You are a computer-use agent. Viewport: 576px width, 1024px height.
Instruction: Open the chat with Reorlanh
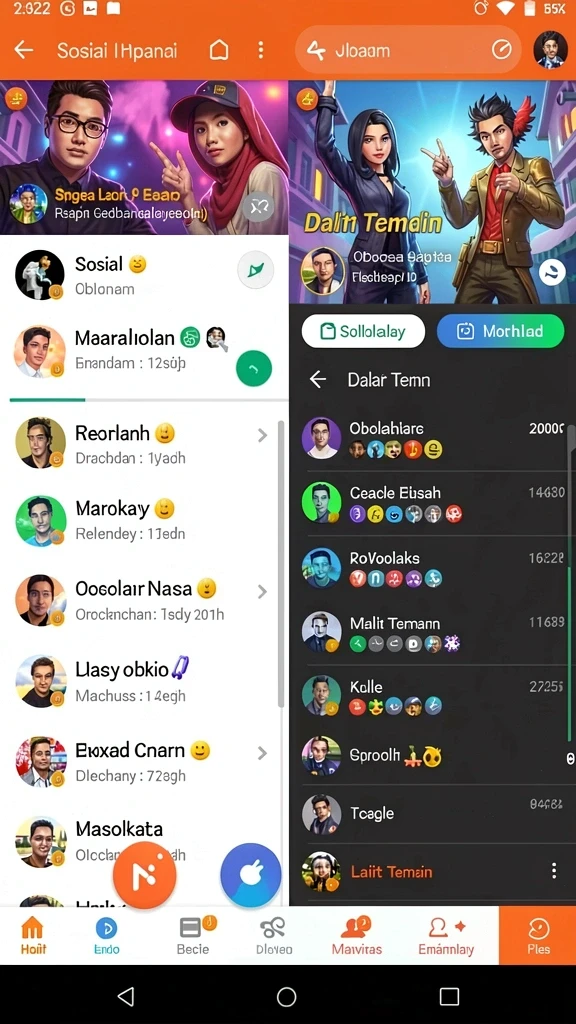(x=144, y=443)
